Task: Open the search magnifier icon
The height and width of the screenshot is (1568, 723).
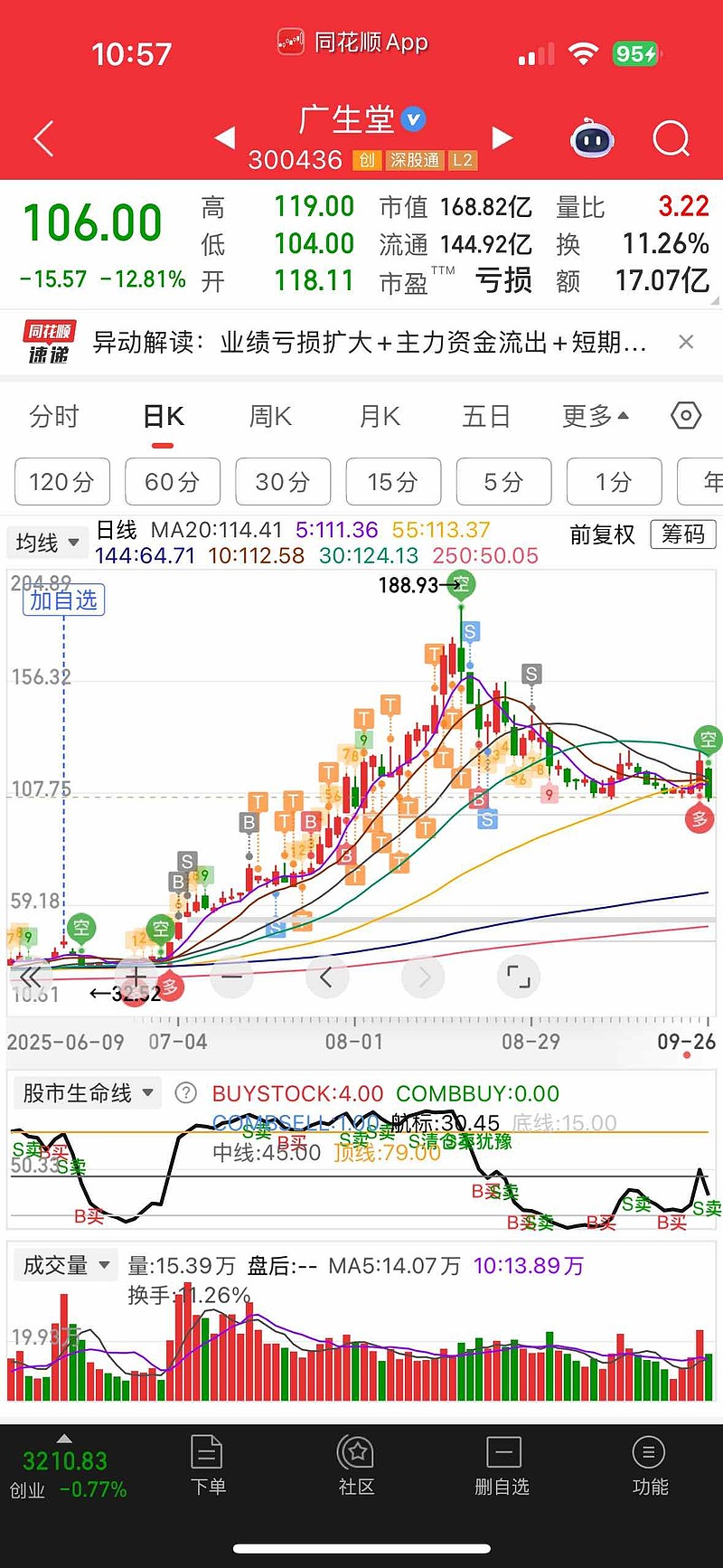Action: tap(671, 139)
